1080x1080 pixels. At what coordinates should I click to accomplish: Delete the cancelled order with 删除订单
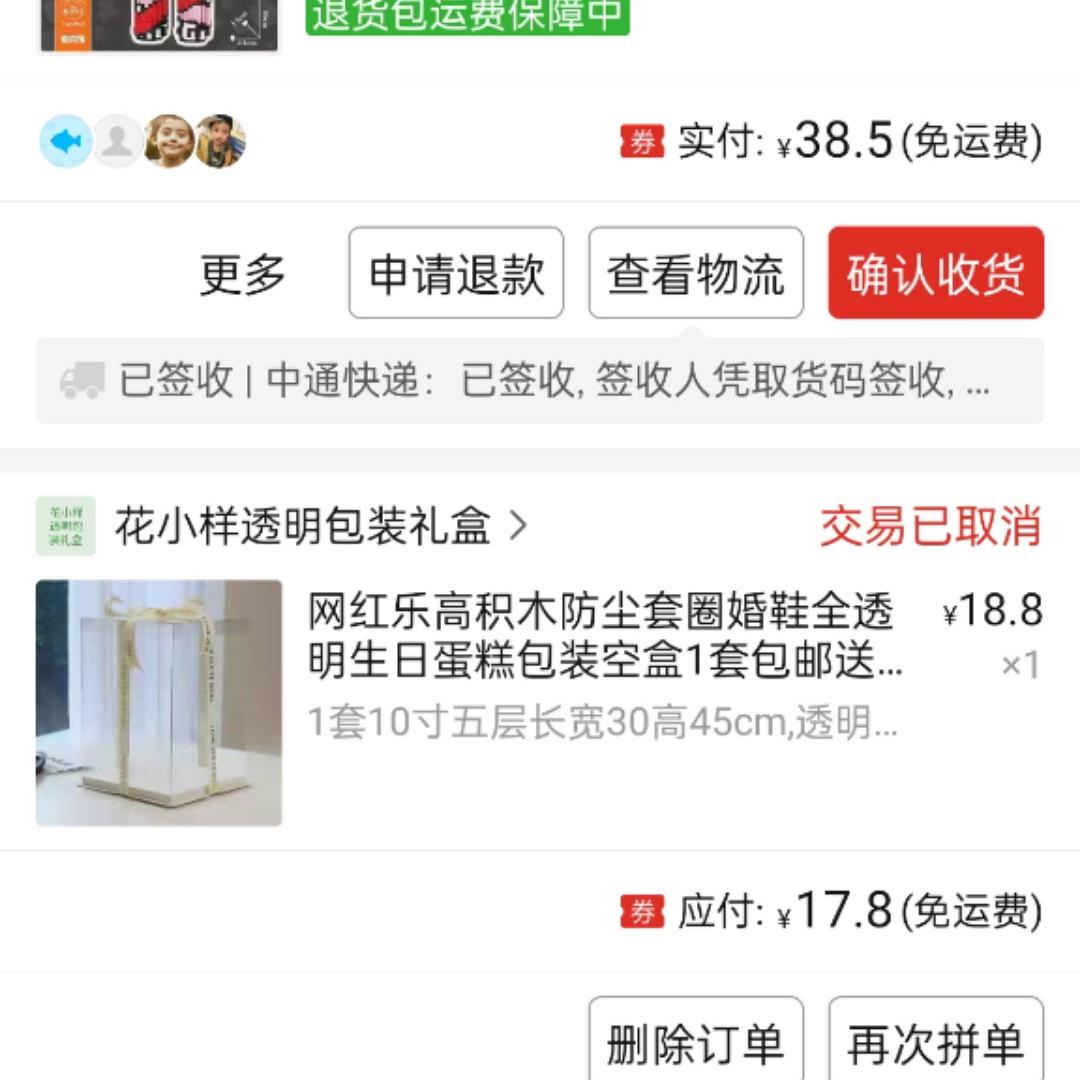(695, 1043)
